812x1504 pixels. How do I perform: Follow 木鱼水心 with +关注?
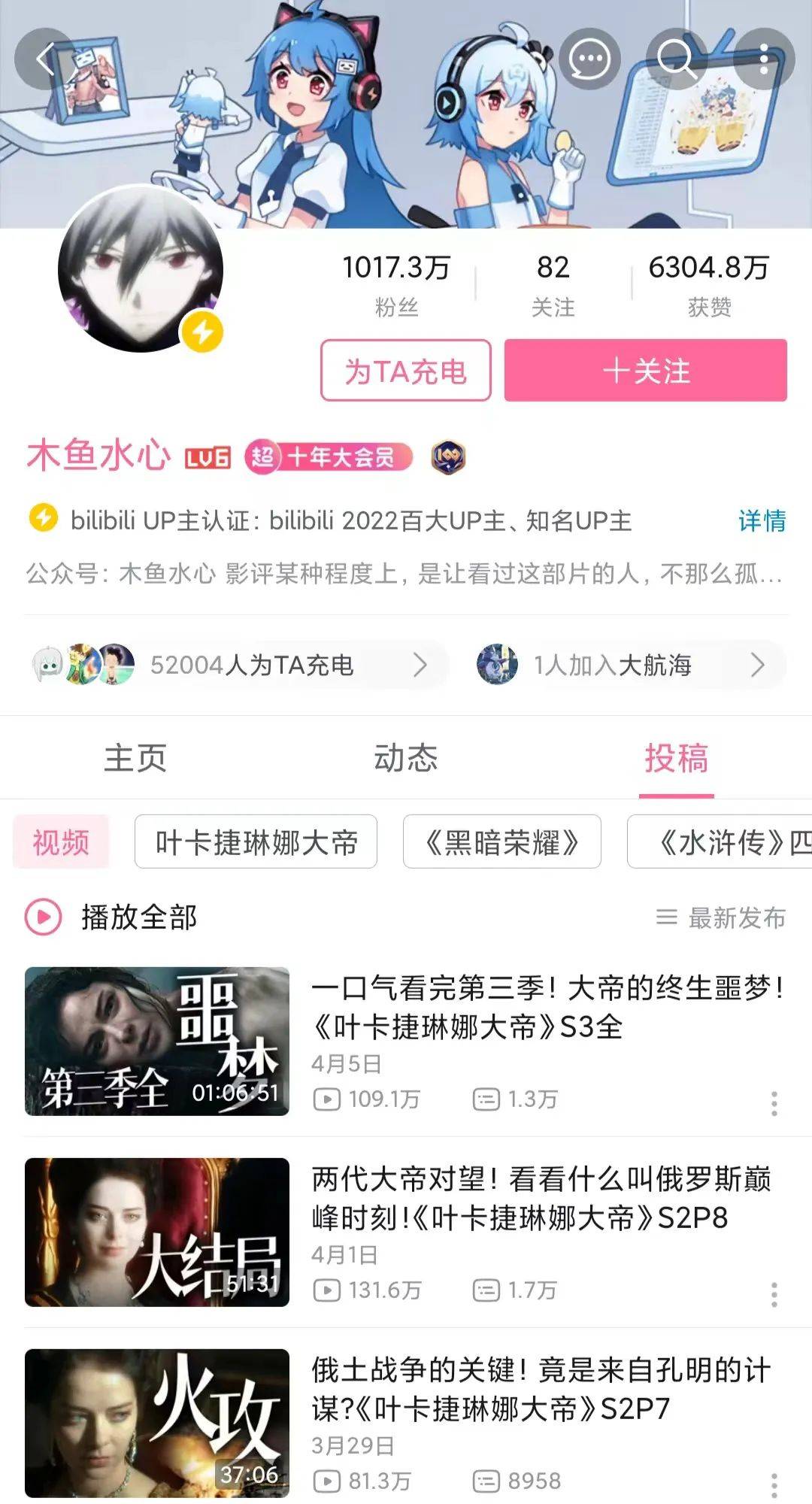[x=645, y=371]
